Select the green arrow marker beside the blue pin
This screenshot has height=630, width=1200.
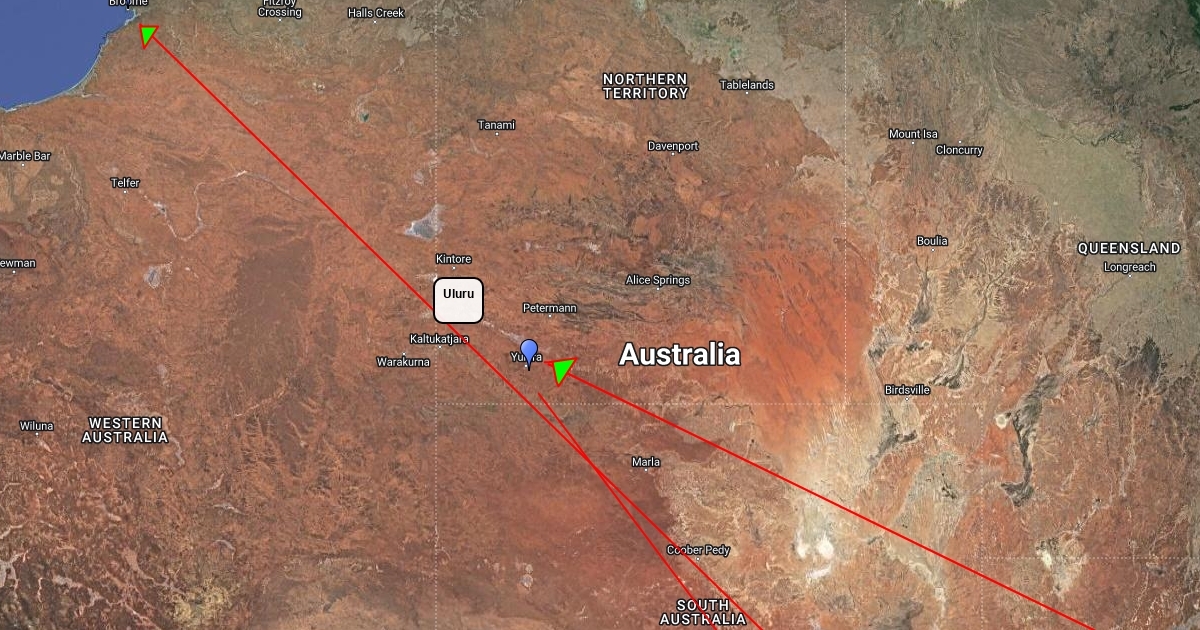coord(564,370)
